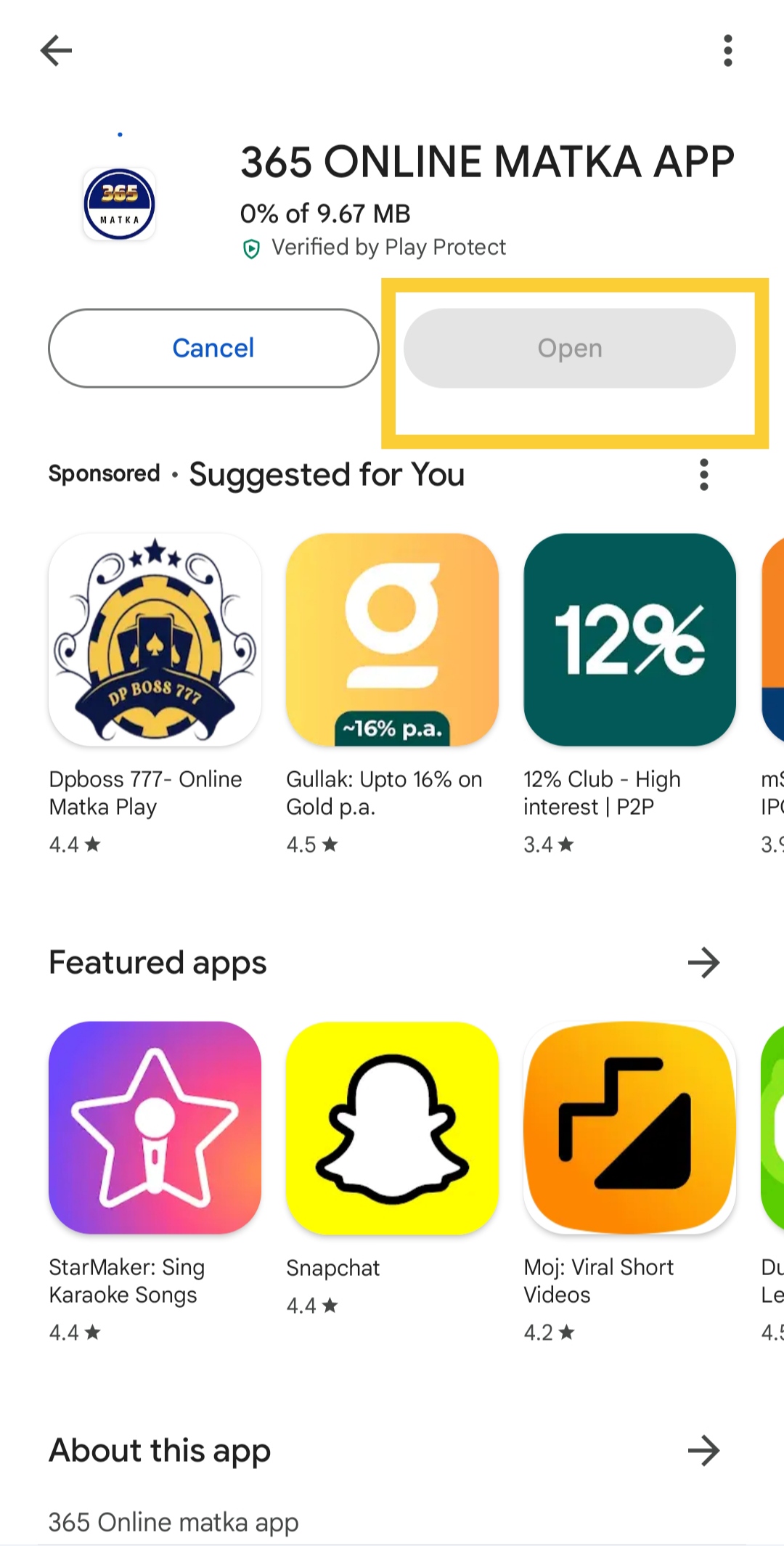Open StarMaker Sing Karaoke Songs

point(155,1128)
